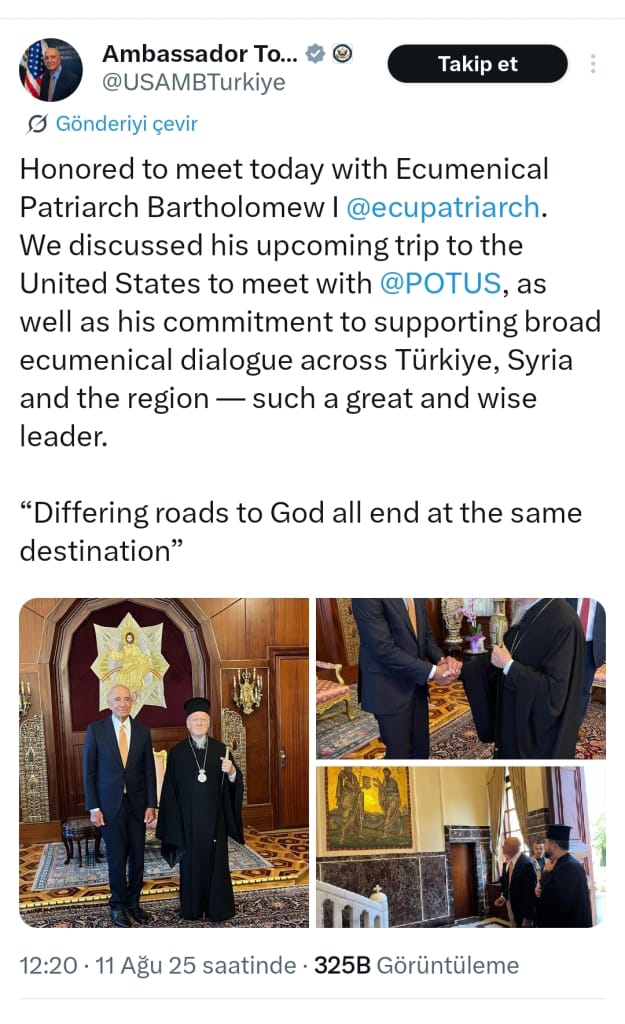View photo of the two men standing
625x1024 pixels.
[x=164, y=762]
